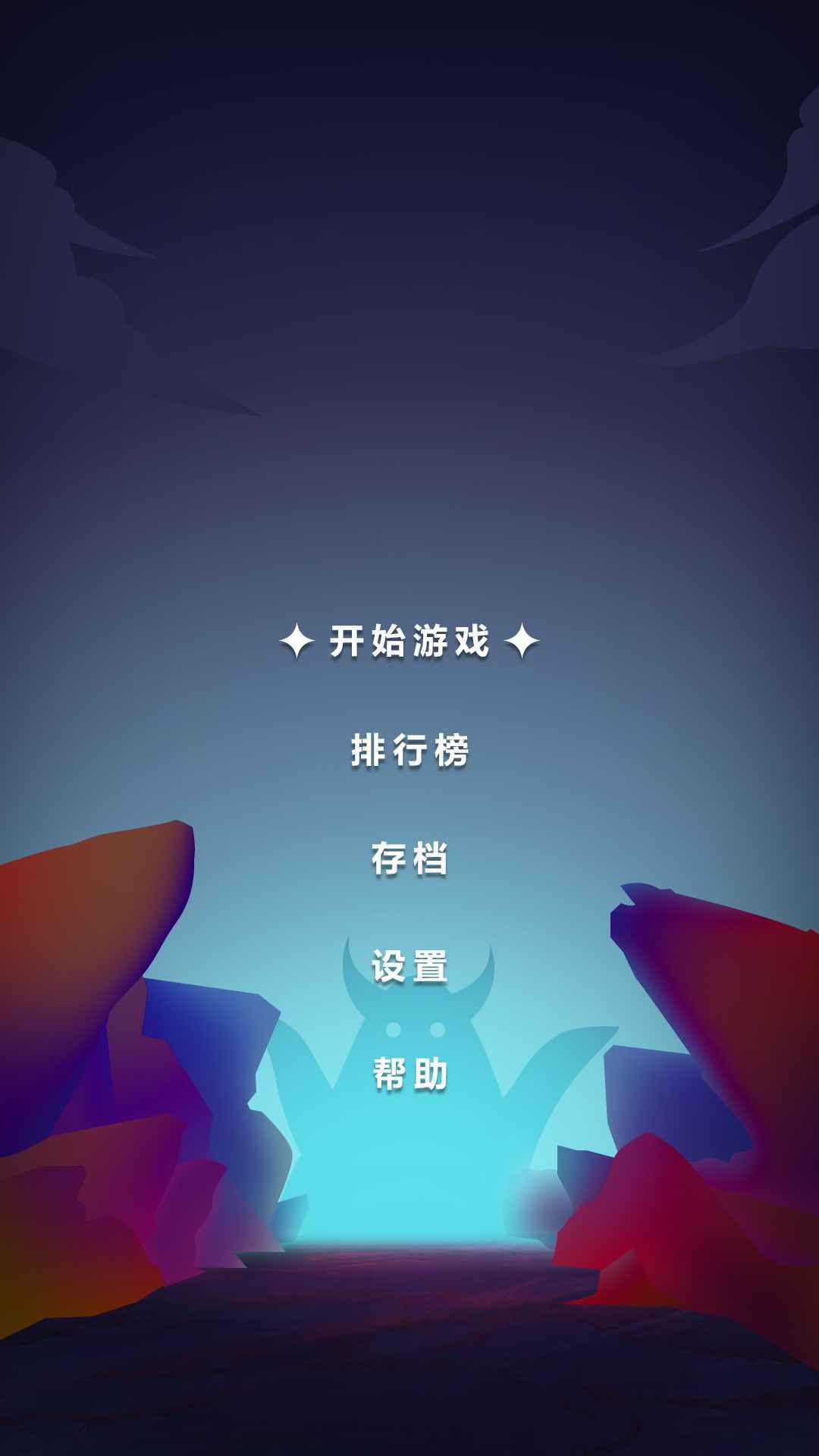
Task: Click the sparkle star left of 开始游戏
Action: [297, 641]
